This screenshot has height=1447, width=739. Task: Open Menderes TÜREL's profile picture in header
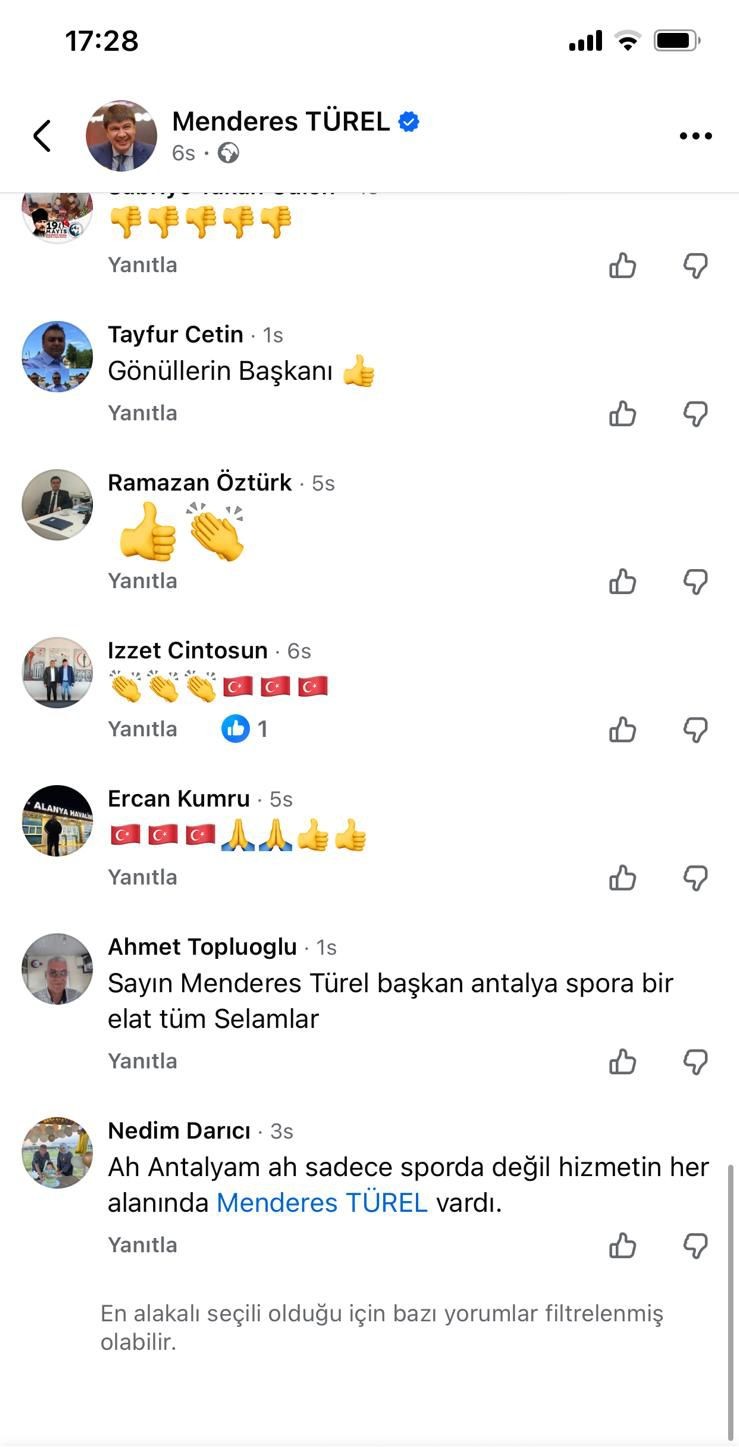(x=121, y=136)
